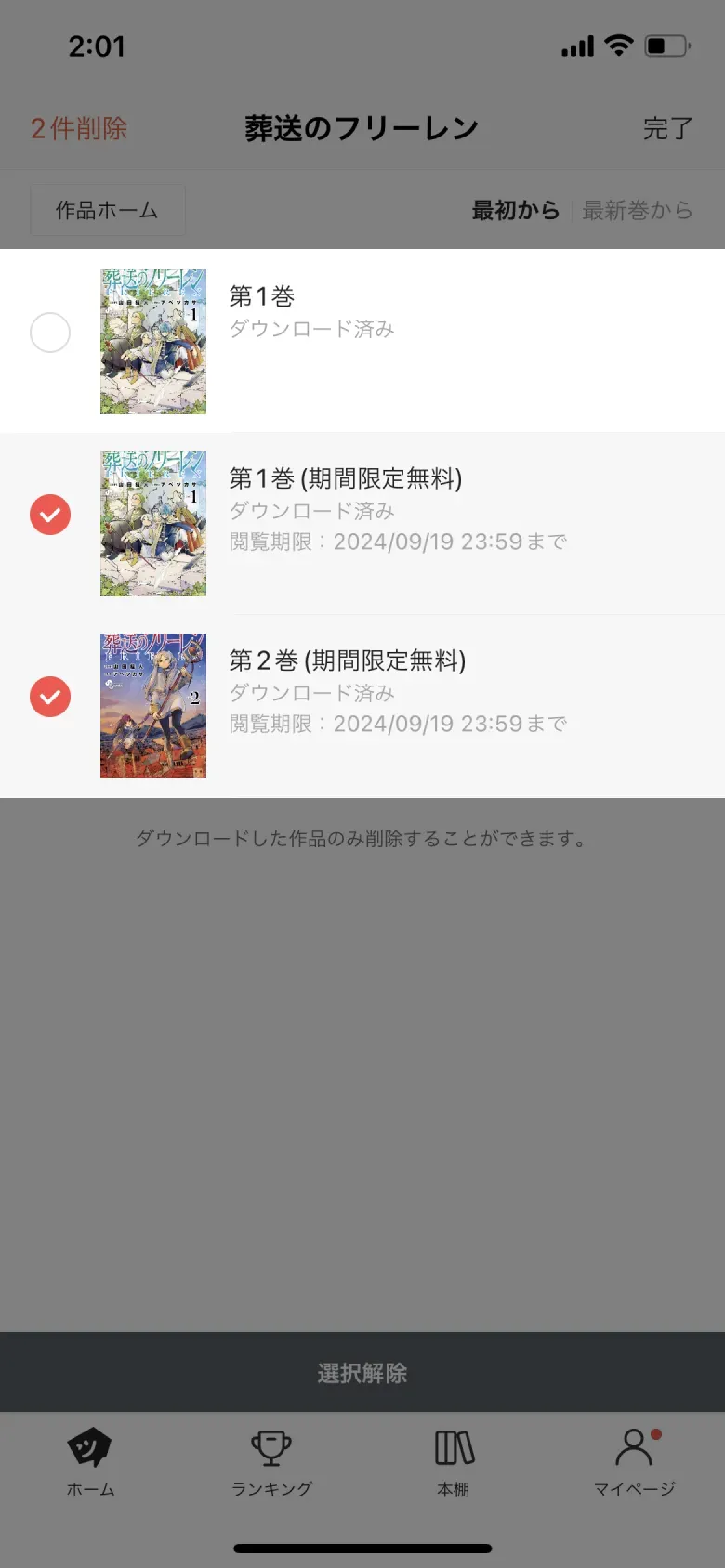Switch sort to 最初から

517,211
